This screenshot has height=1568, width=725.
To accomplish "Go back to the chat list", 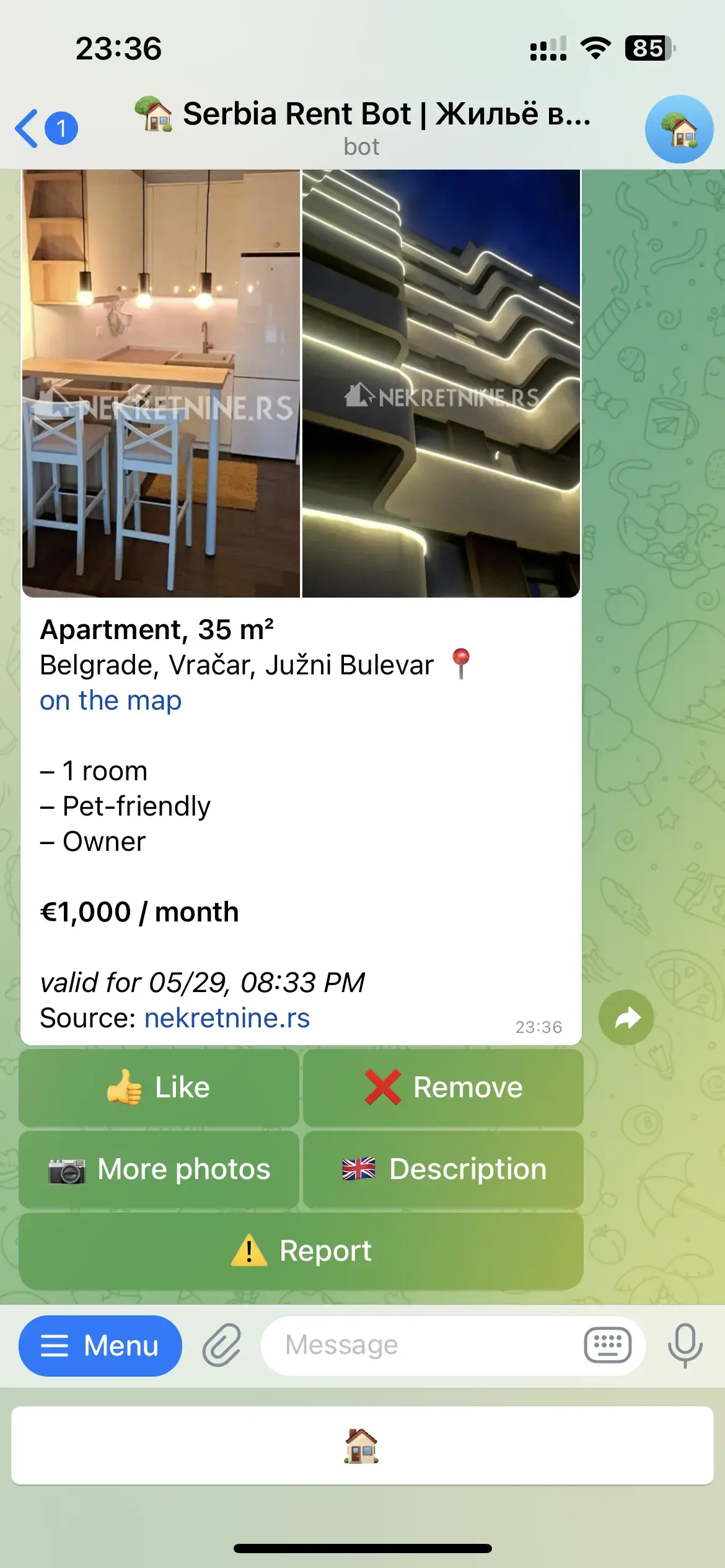I will pyautogui.click(x=45, y=128).
